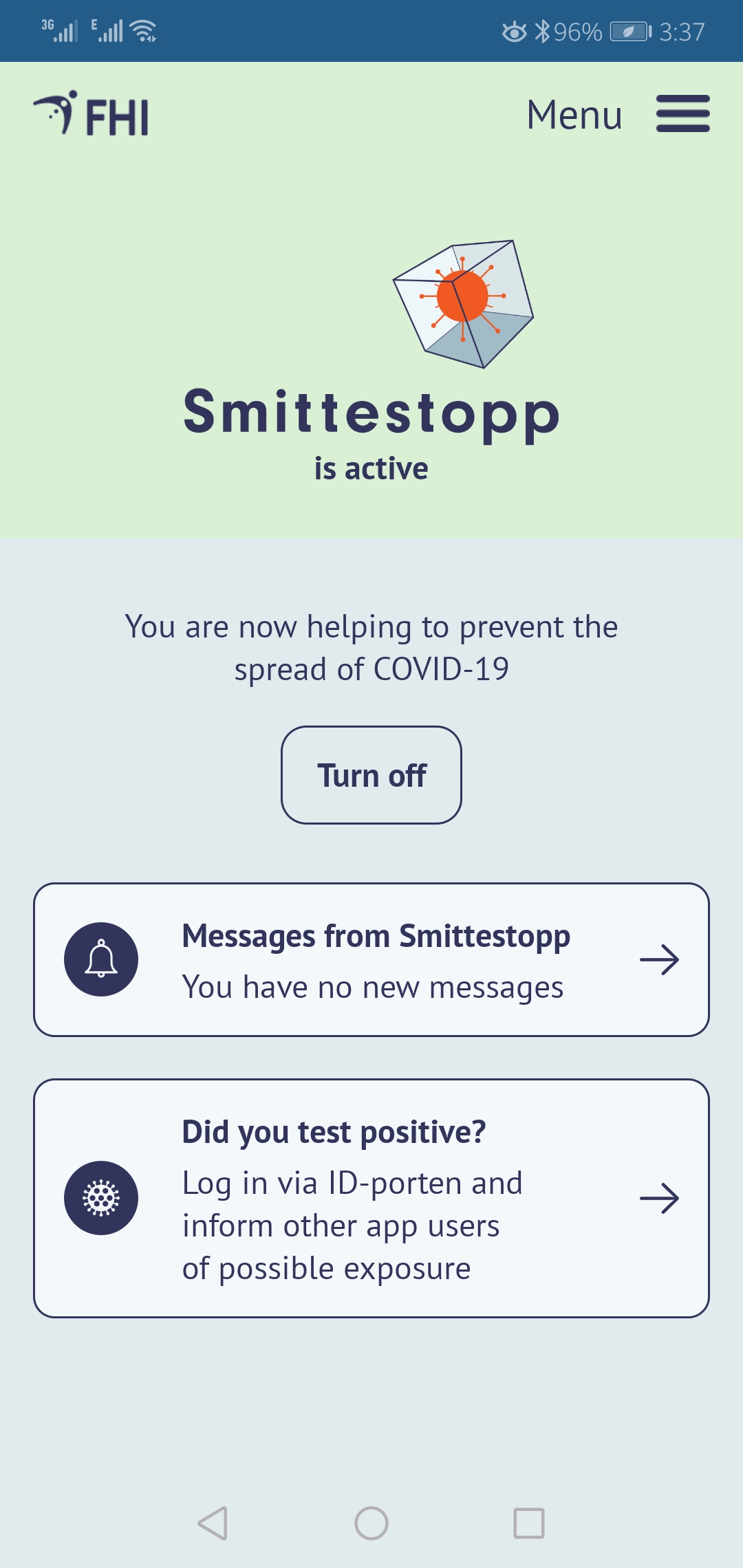
Task: Go to the phone home screen
Action: pos(371,1523)
